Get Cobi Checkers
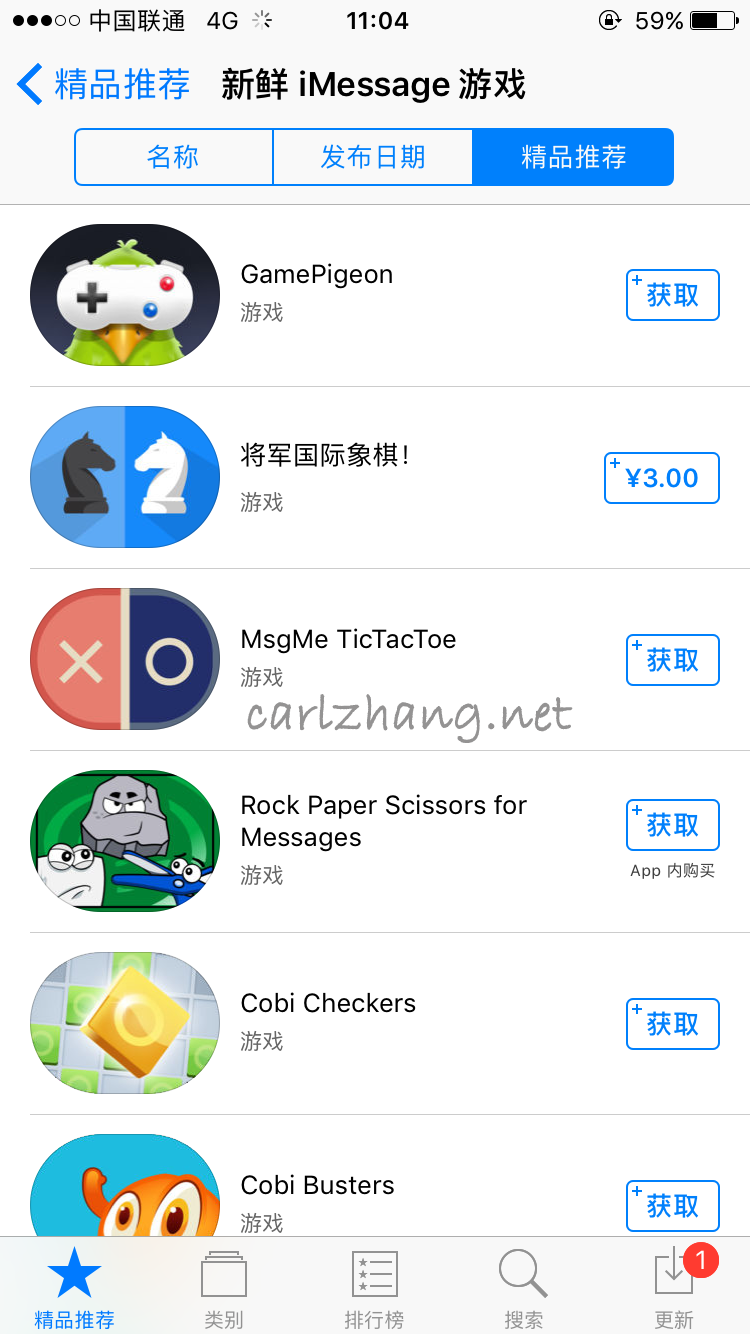This screenshot has height=1334, width=750. [672, 1024]
